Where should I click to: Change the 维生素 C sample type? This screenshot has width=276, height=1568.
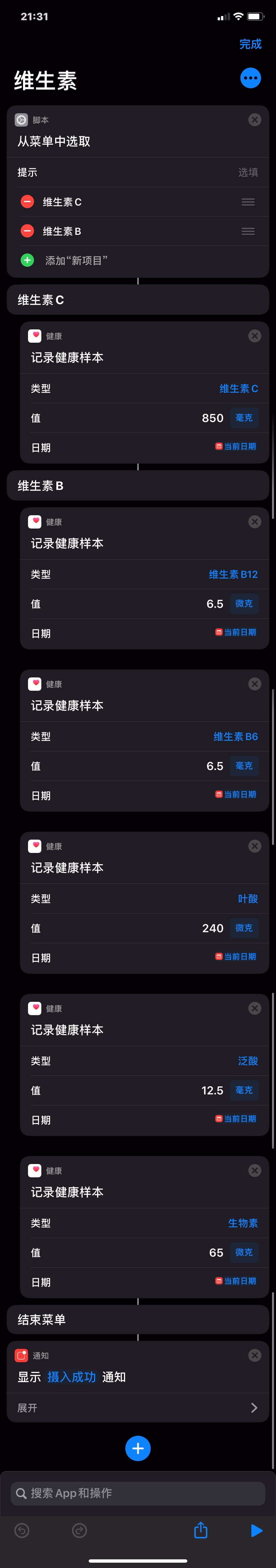[238, 388]
